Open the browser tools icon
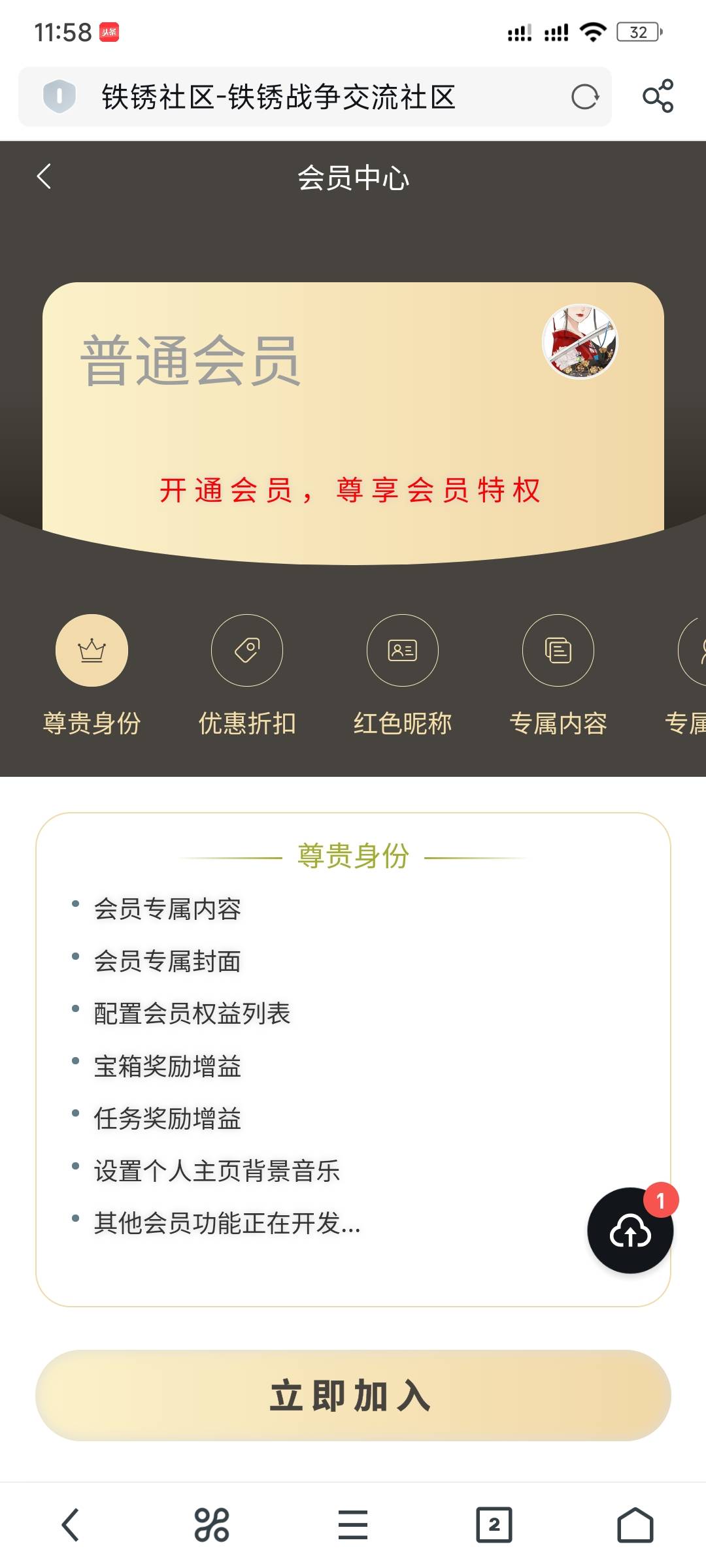The image size is (706, 1568). click(x=212, y=1525)
